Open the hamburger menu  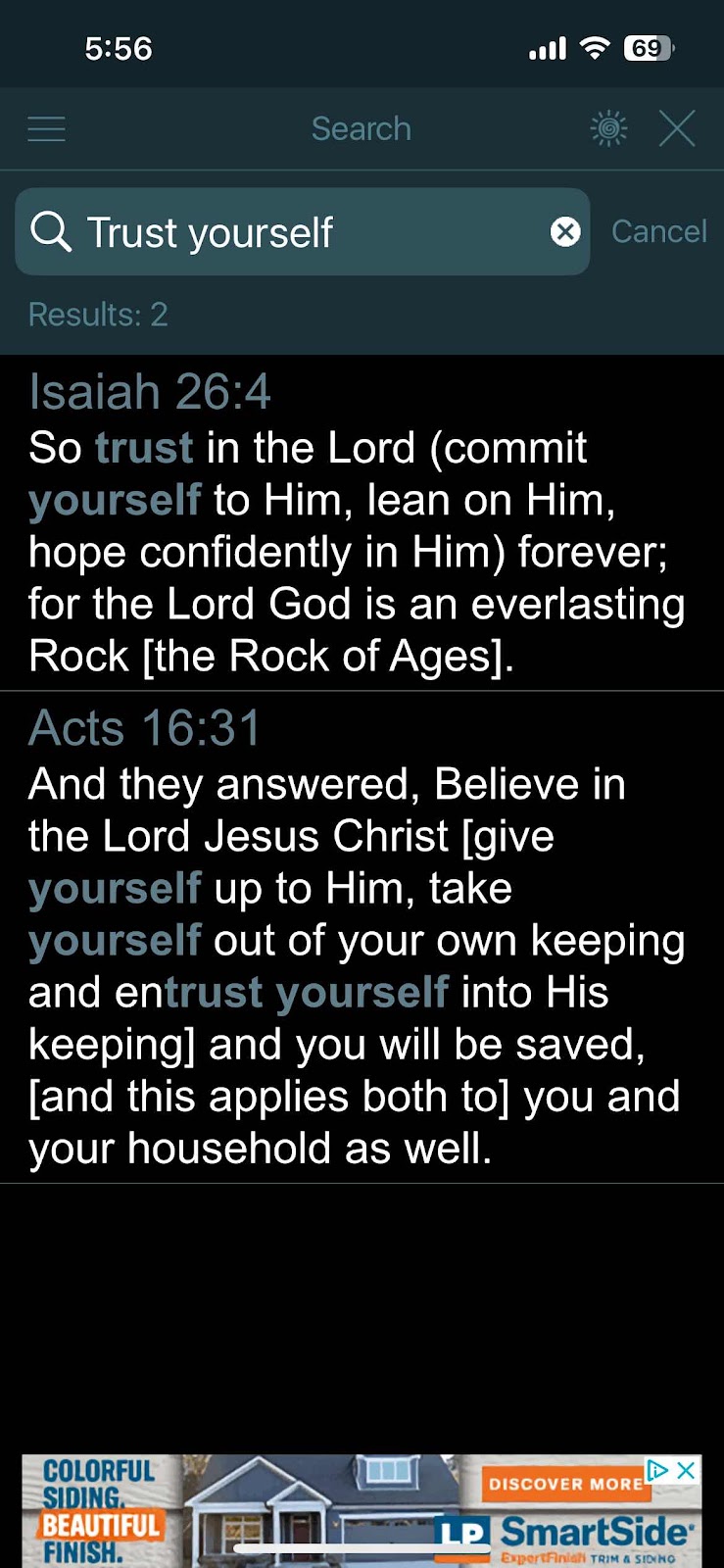(46, 128)
